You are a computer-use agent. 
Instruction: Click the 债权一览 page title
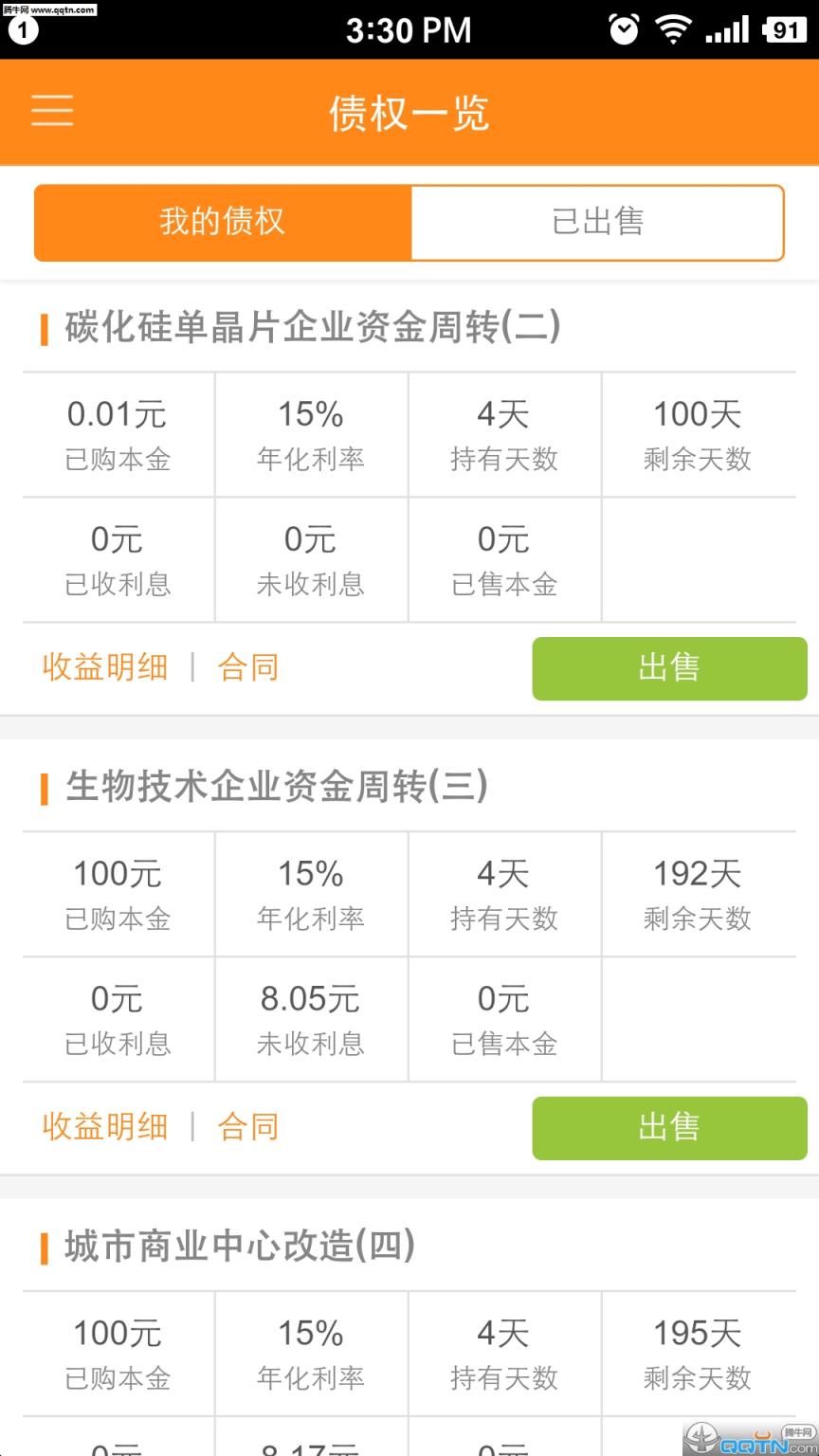(409, 111)
